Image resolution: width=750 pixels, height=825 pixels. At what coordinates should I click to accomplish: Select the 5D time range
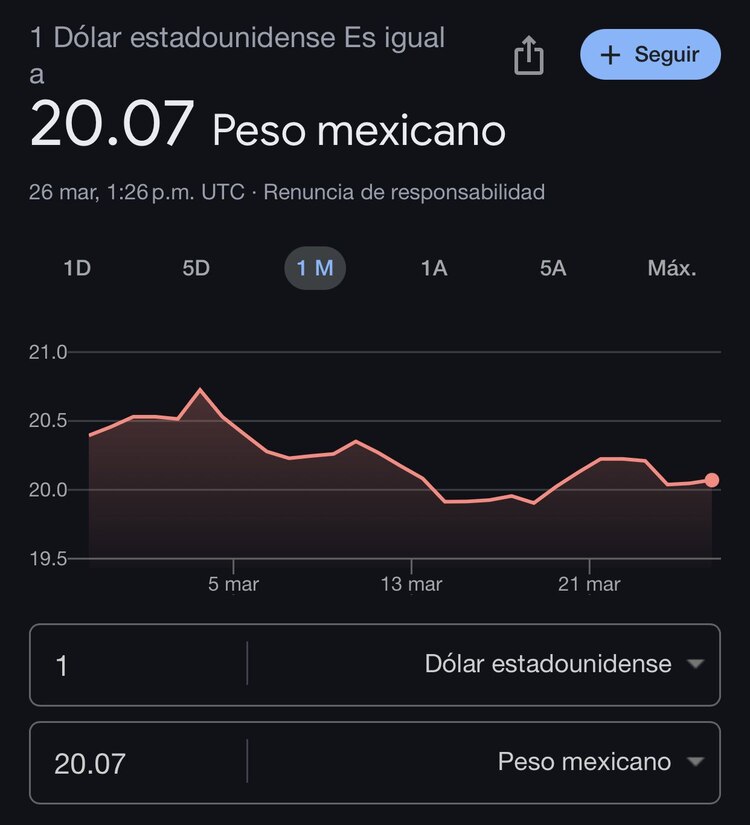click(x=197, y=268)
